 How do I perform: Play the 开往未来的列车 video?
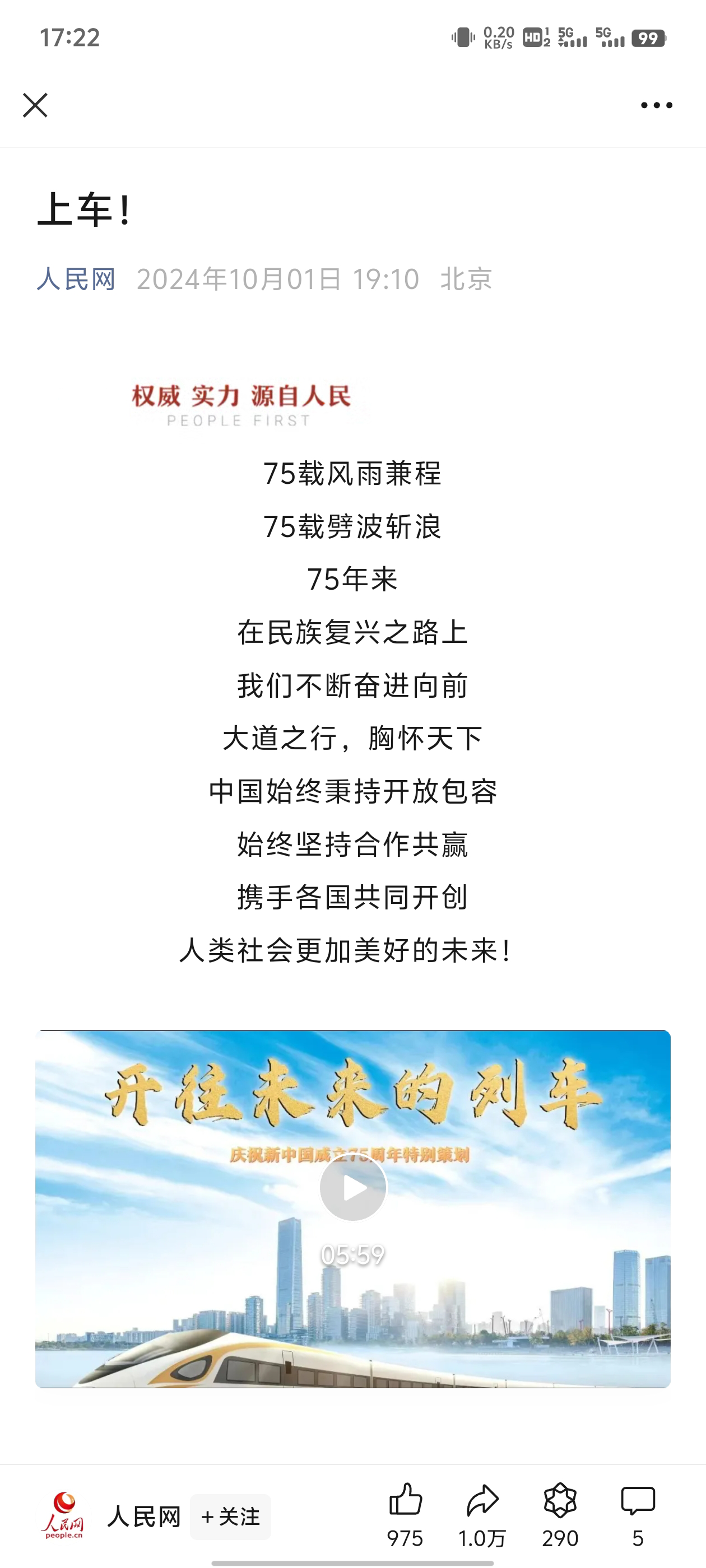tap(352, 1187)
